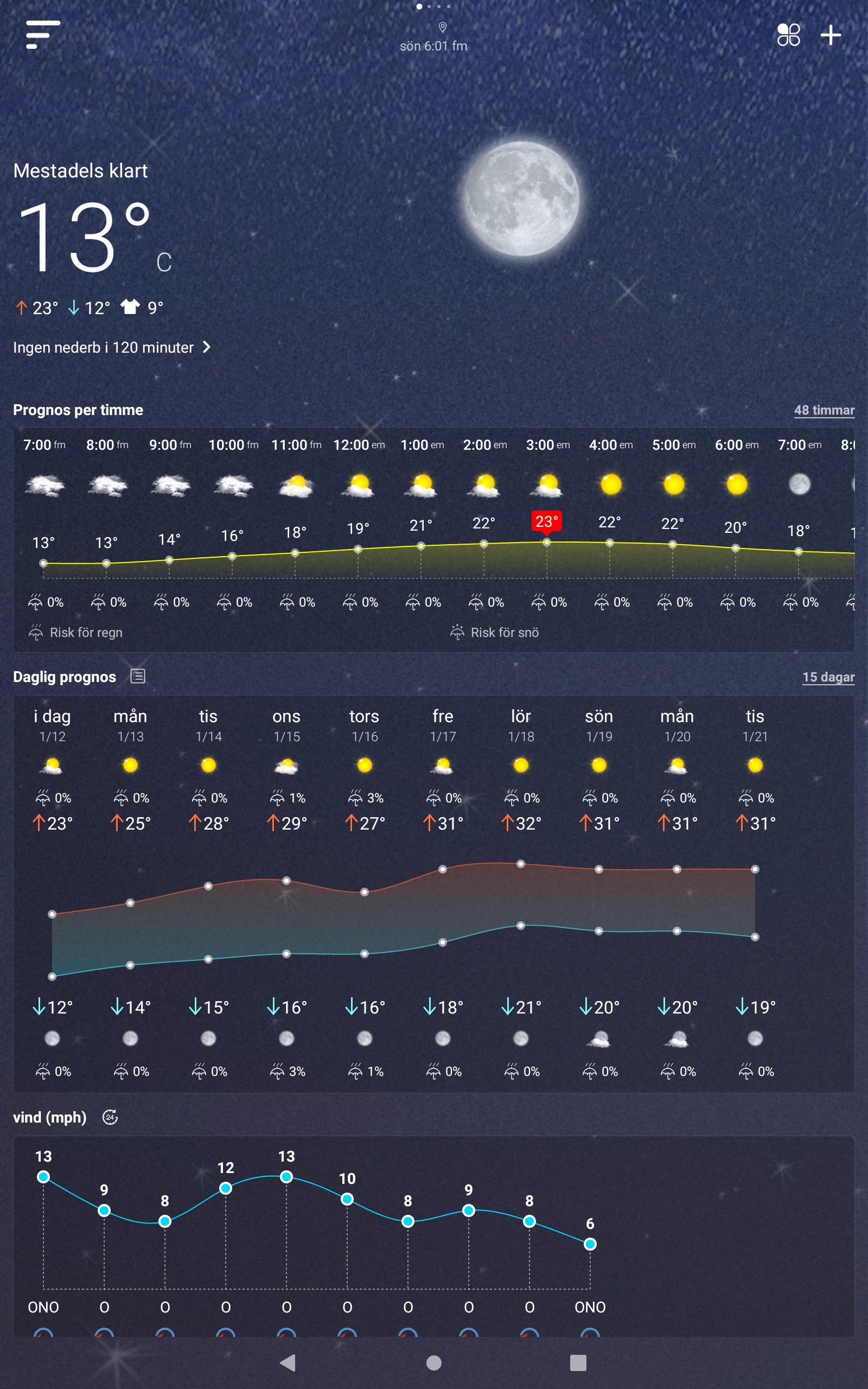Open the widgets and themes icon
The width and height of the screenshot is (868, 1389).
point(788,35)
